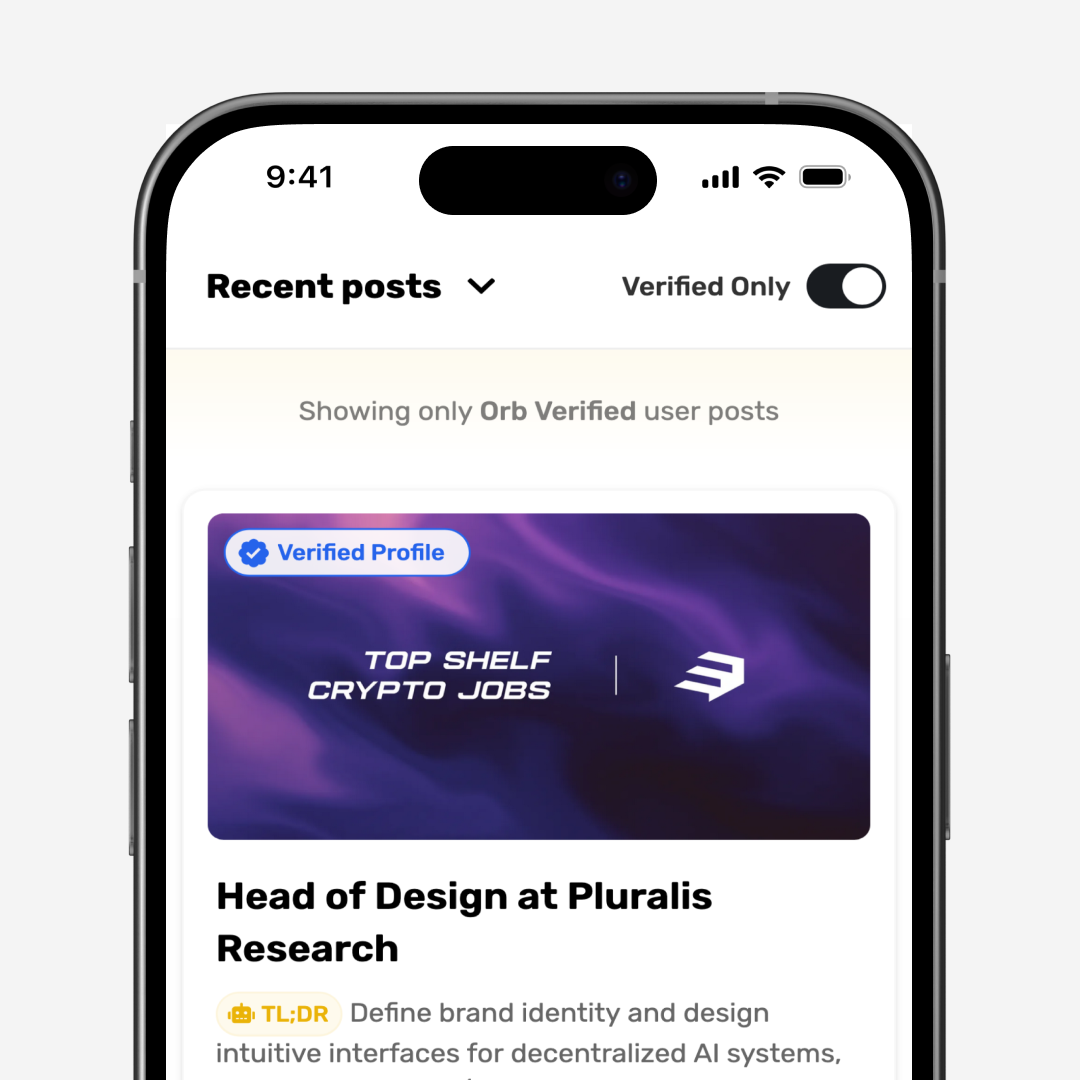The height and width of the screenshot is (1080, 1080).
Task: Expand the Recent posts sort dropdown
Action: coord(481,287)
